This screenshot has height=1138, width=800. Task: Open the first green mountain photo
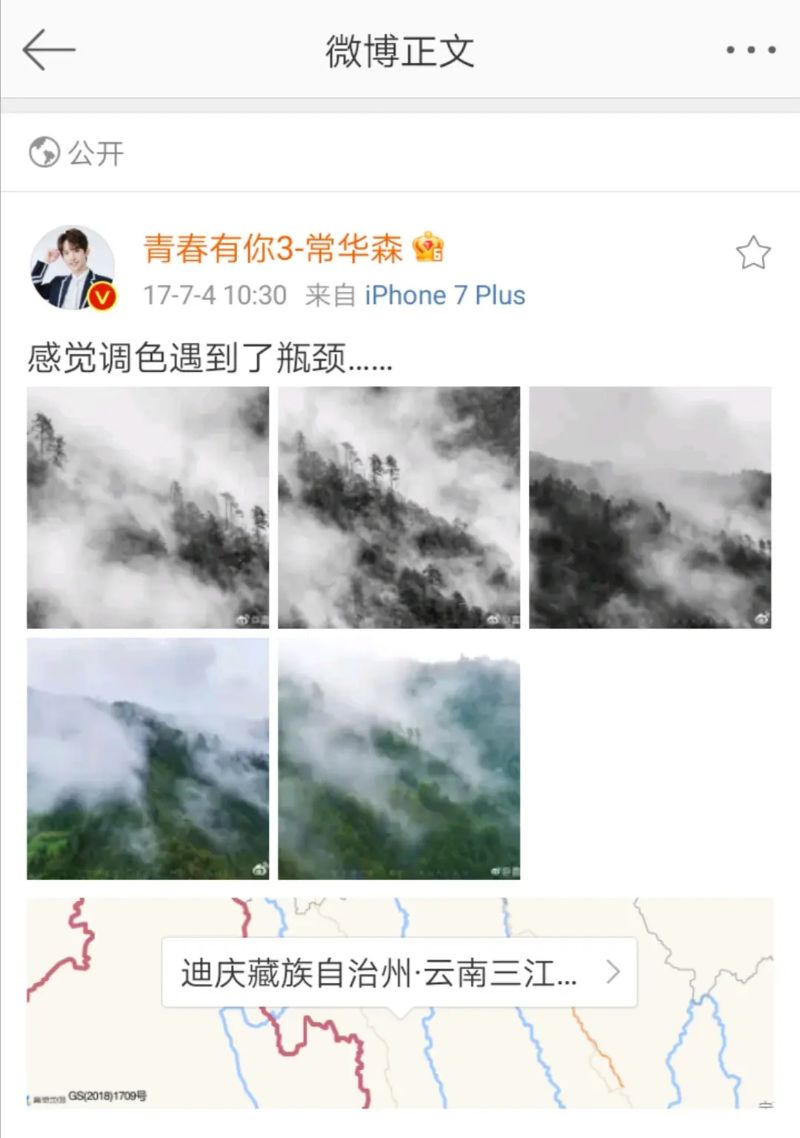click(x=148, y=759)
